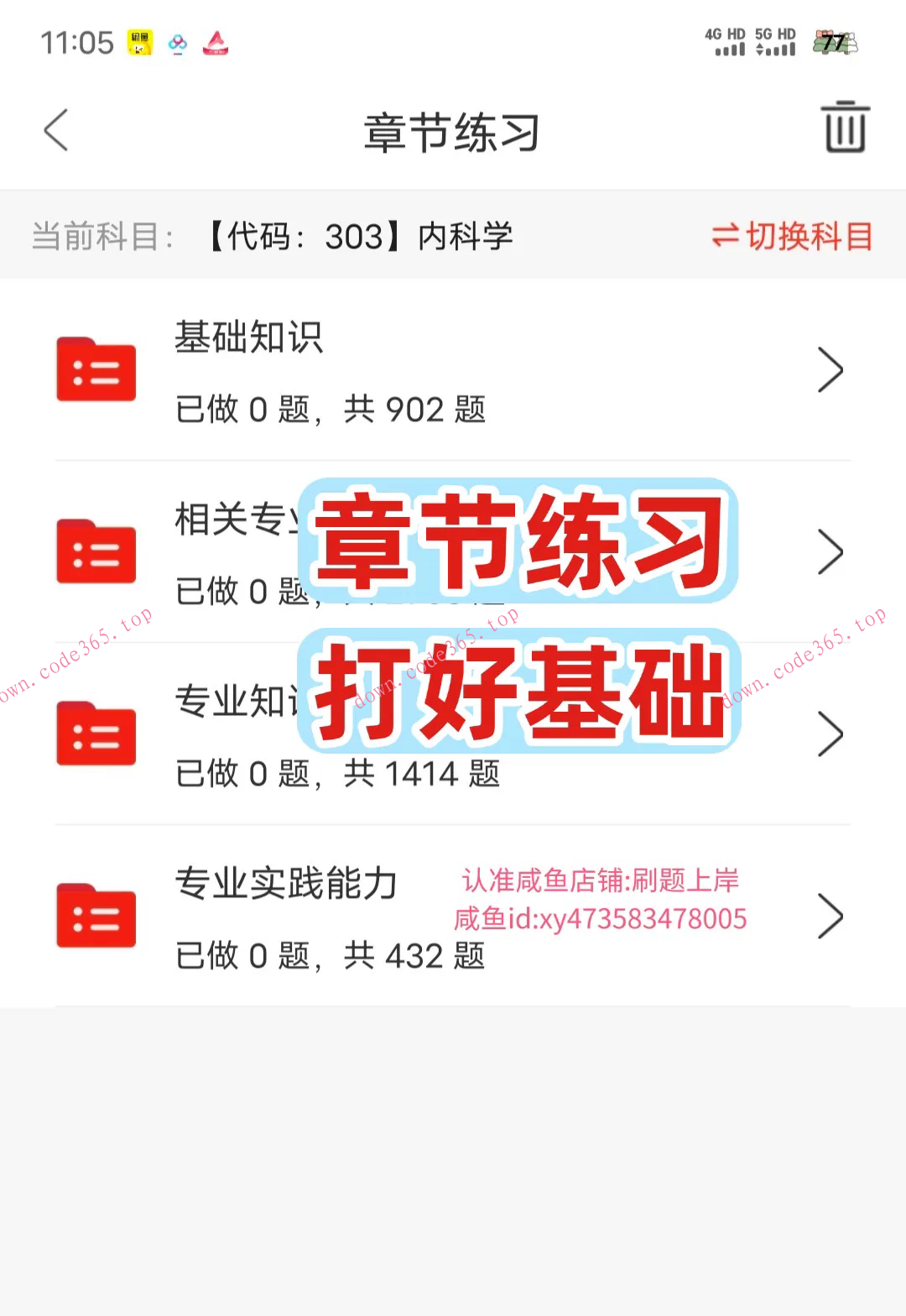Tap progress text 已做 0 题，共 902 题
Screen dimensions: 906x1316
pos(332,409)
